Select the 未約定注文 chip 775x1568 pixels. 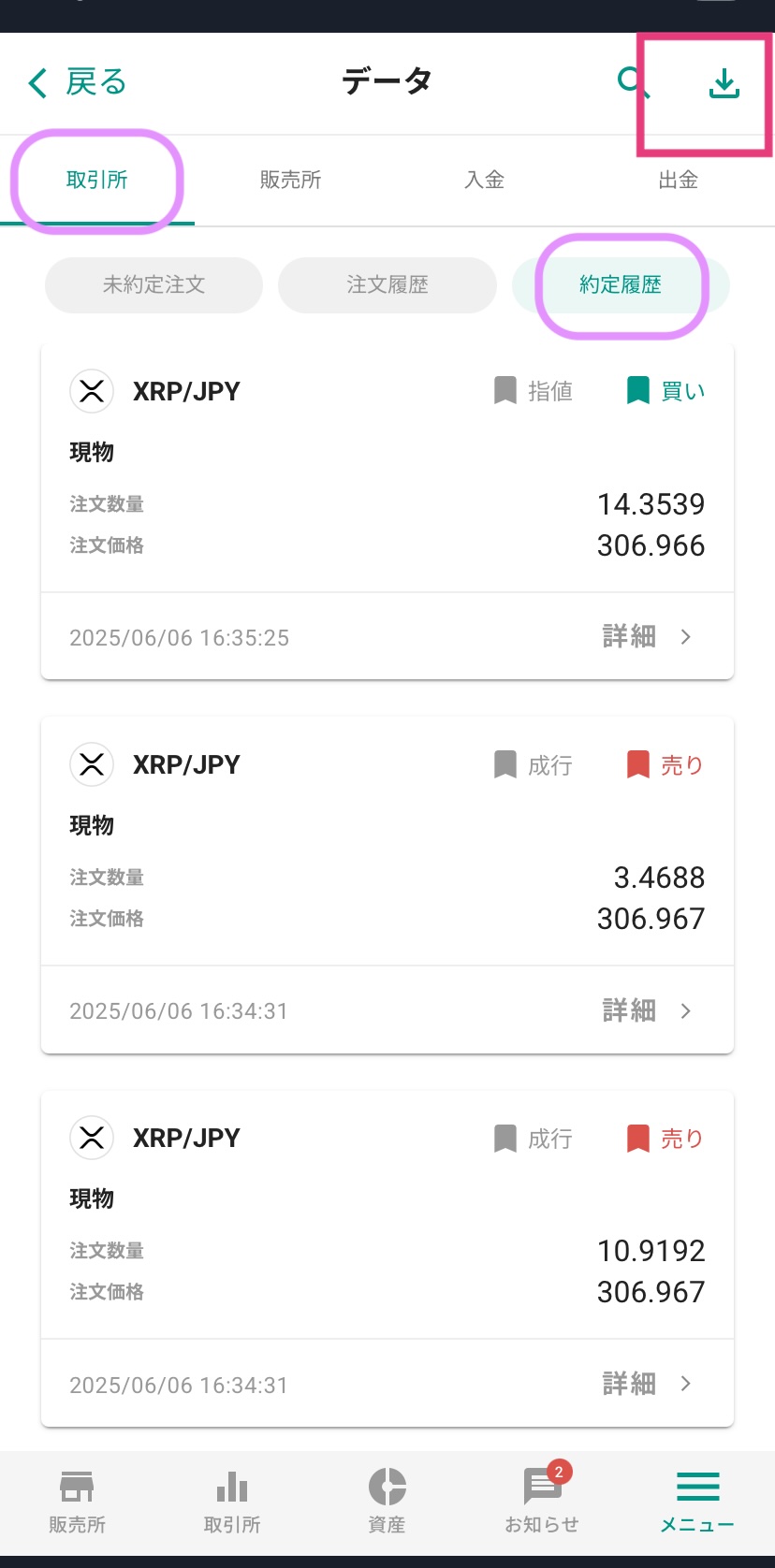(154, 284)
